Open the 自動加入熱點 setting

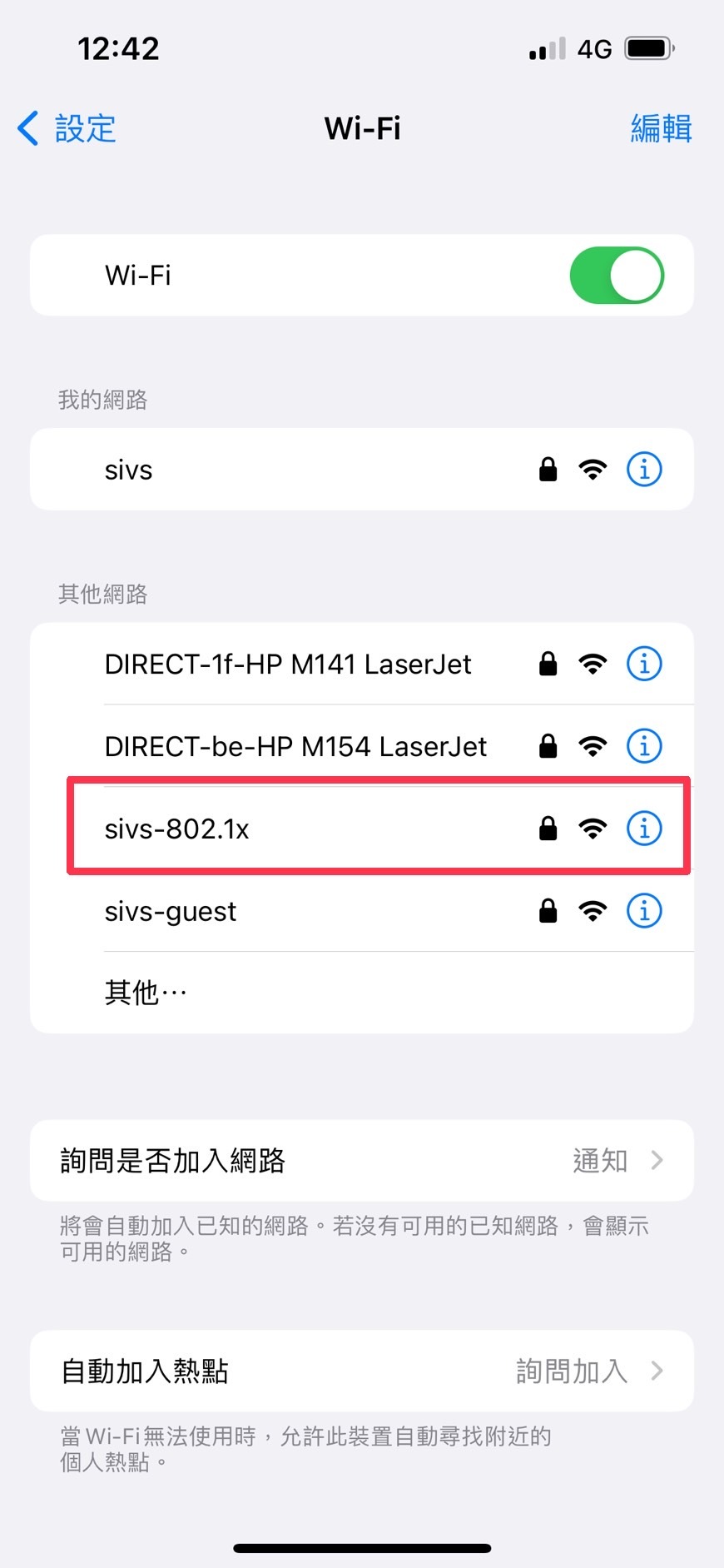click(362, 1371)
